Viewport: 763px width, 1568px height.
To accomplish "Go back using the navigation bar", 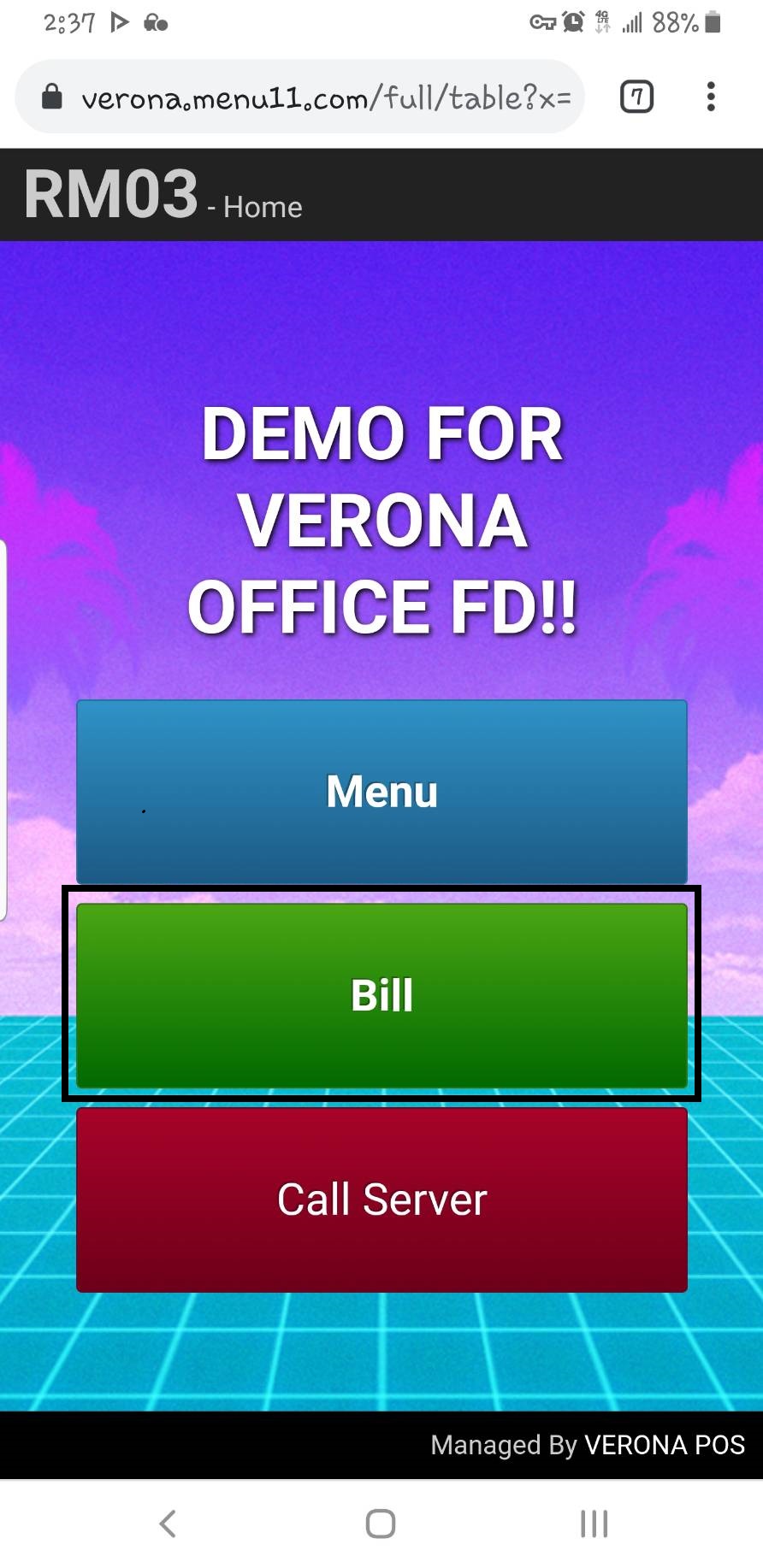I will pyautogui.click(x=168, y=1524).
